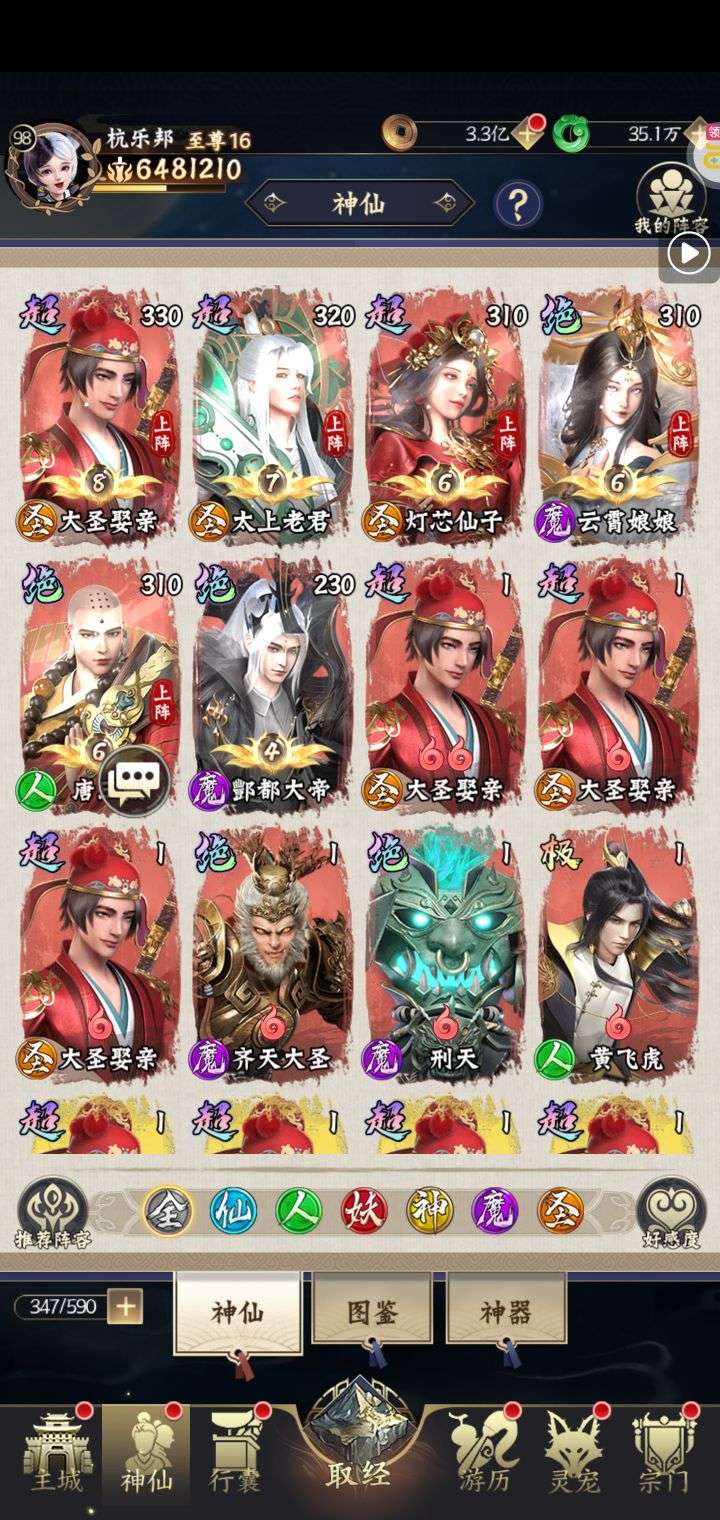
Task: Show all factions with 全 filter
Action: (168, 1211)
